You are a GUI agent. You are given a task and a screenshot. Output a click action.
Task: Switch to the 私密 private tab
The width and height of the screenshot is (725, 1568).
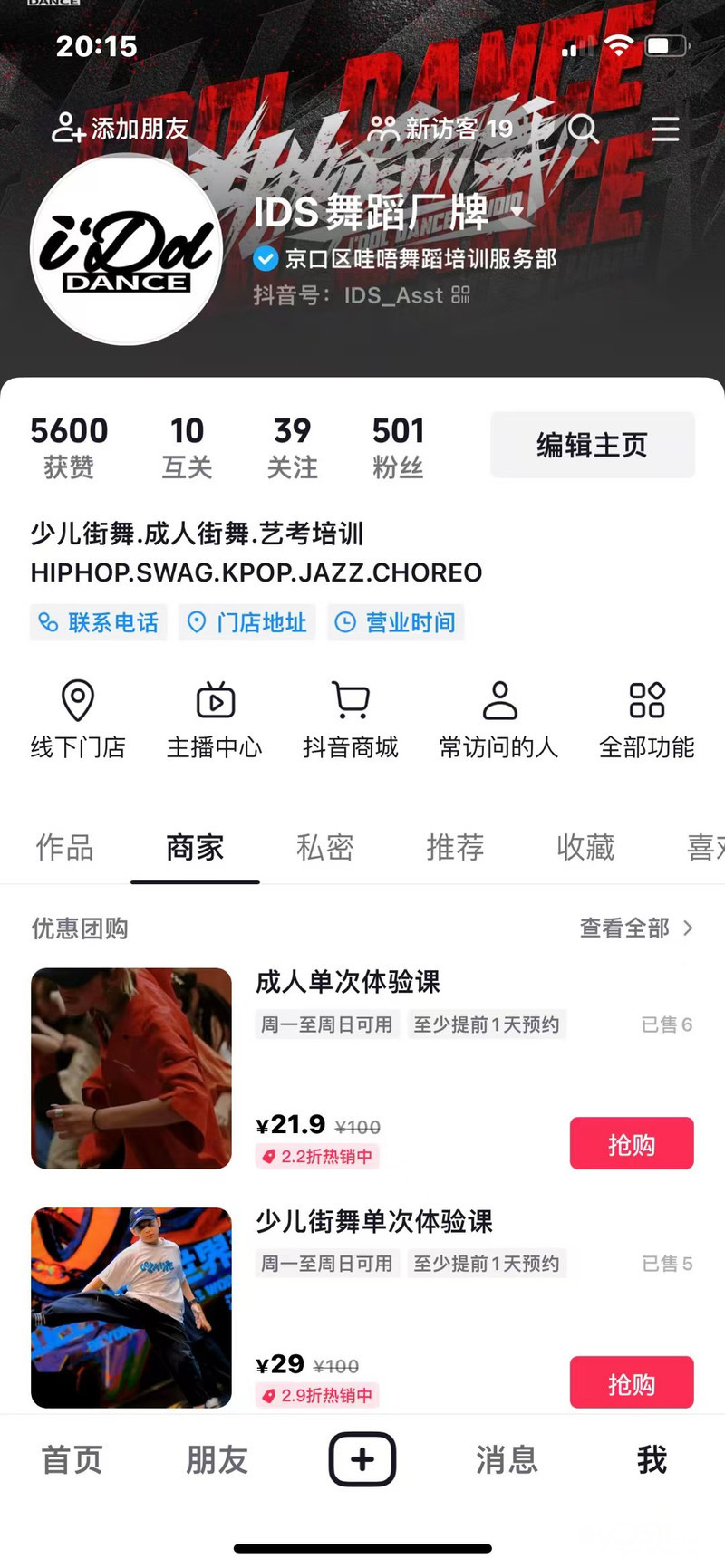click(324, 848)
